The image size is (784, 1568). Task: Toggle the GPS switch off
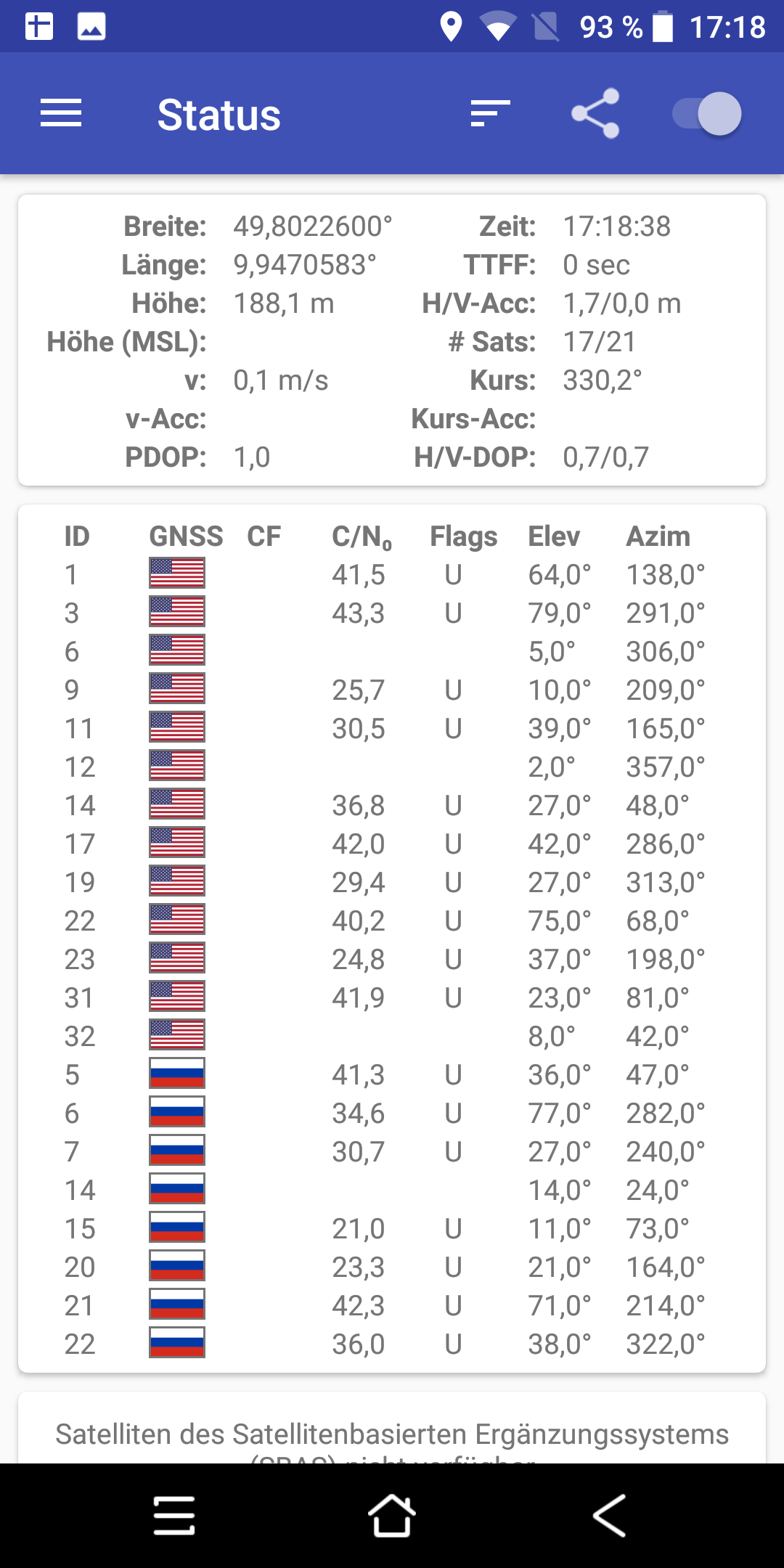706,113
